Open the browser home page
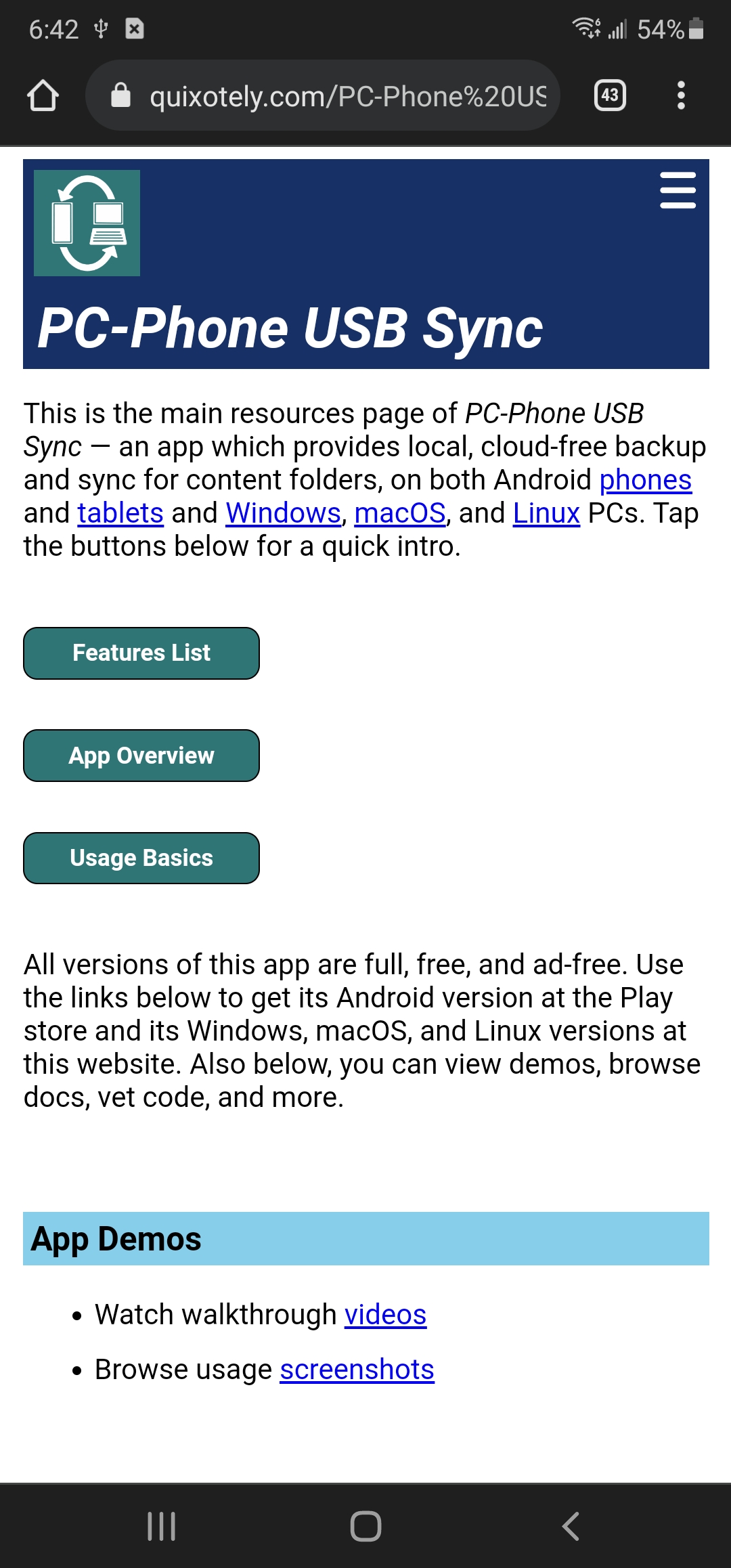The width and height of the screenshot is (731, 1568). click(x=43, y=95)
